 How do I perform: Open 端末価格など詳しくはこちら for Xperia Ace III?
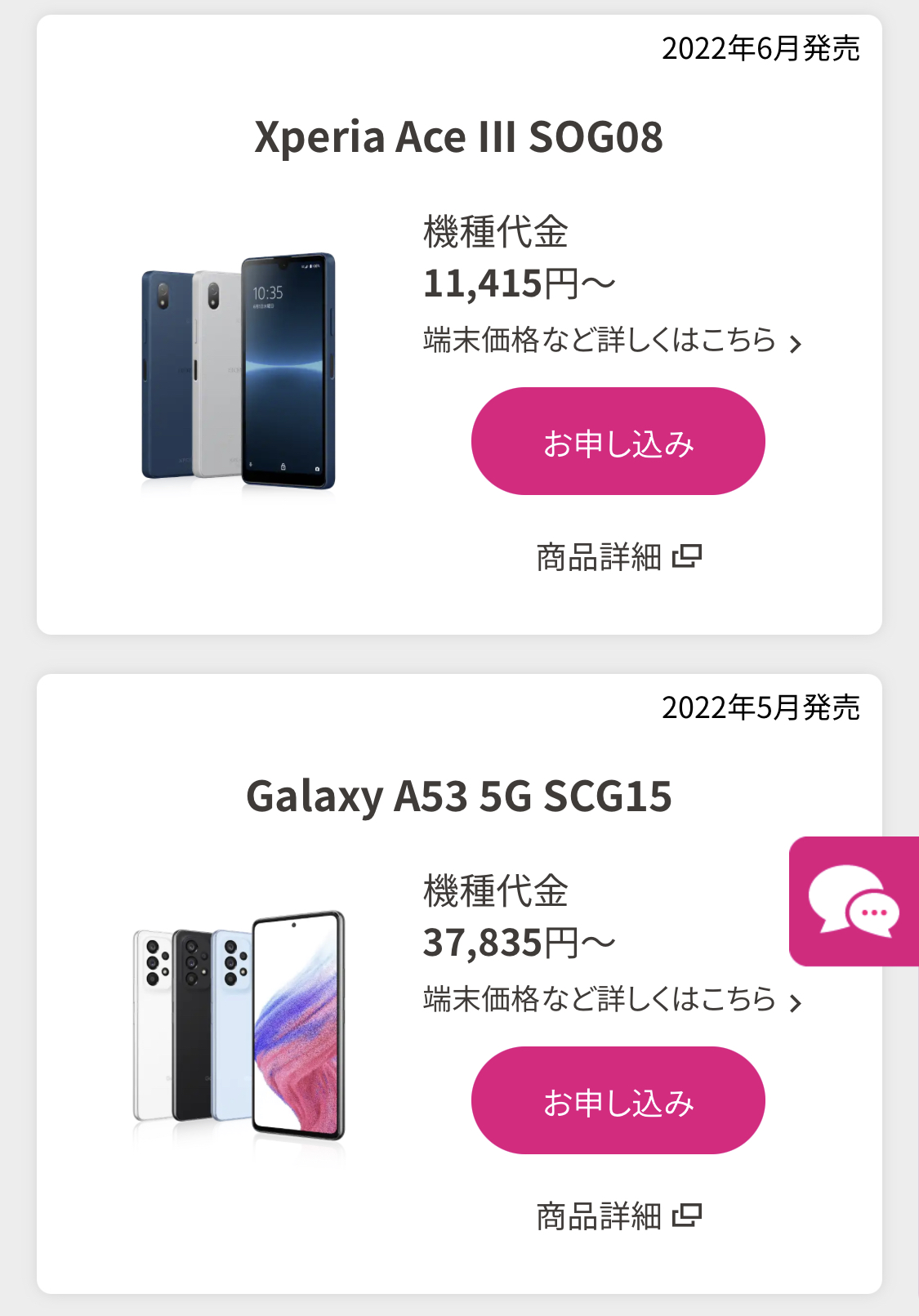(x=611, y=340)
